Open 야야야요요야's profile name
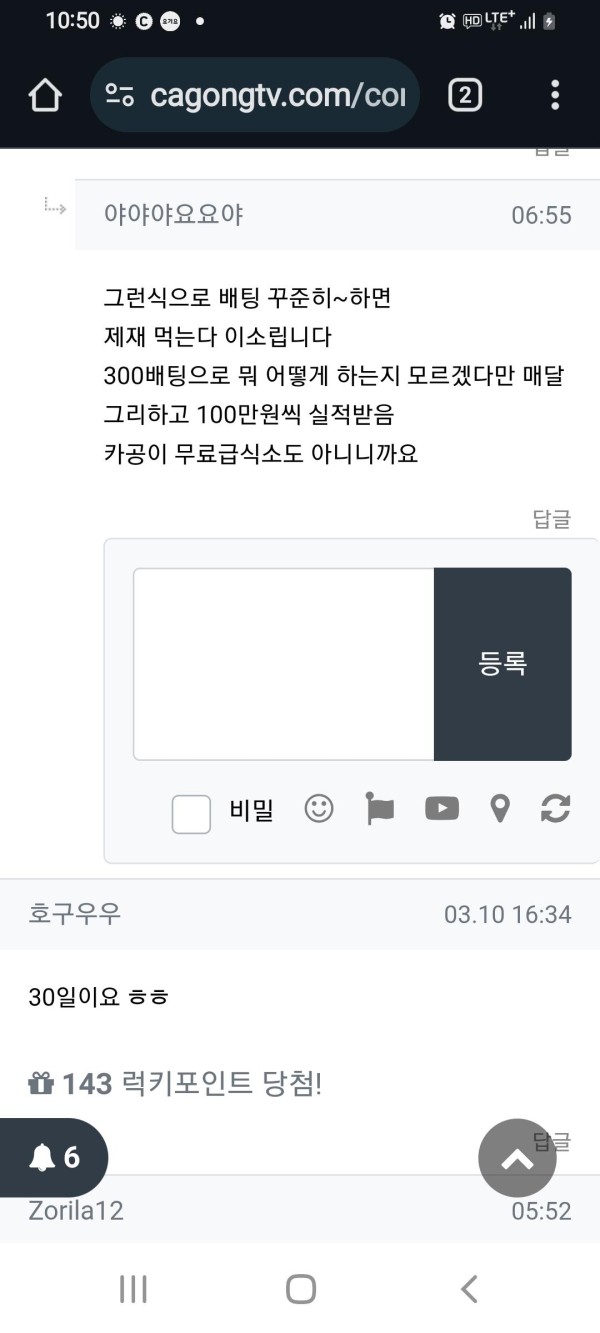This screenshot has height=1333, width=600. coord(174,214)
